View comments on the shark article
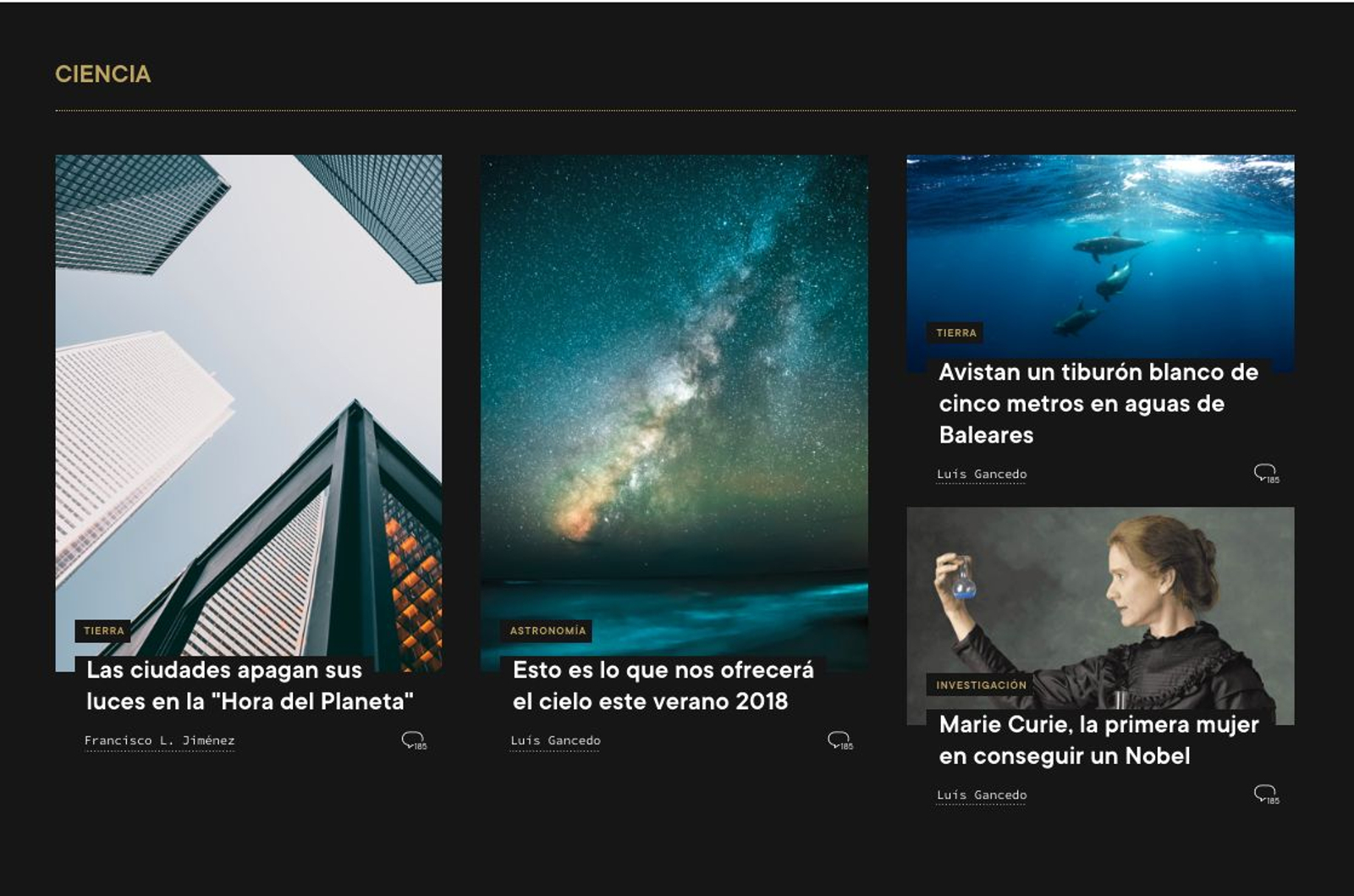The image size is (1354, 896). pos(1266,474)
